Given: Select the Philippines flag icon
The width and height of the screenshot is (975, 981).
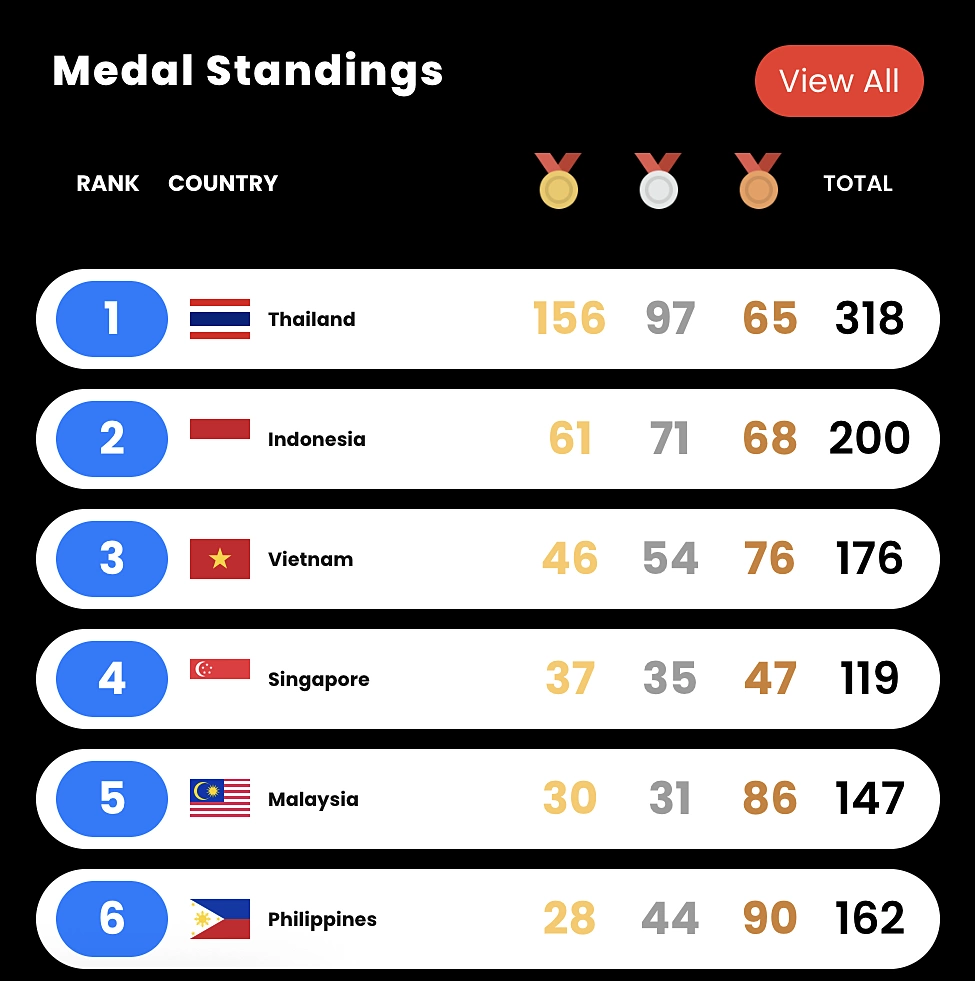Looking at the screenshot, I should click(x=219, y=919).
